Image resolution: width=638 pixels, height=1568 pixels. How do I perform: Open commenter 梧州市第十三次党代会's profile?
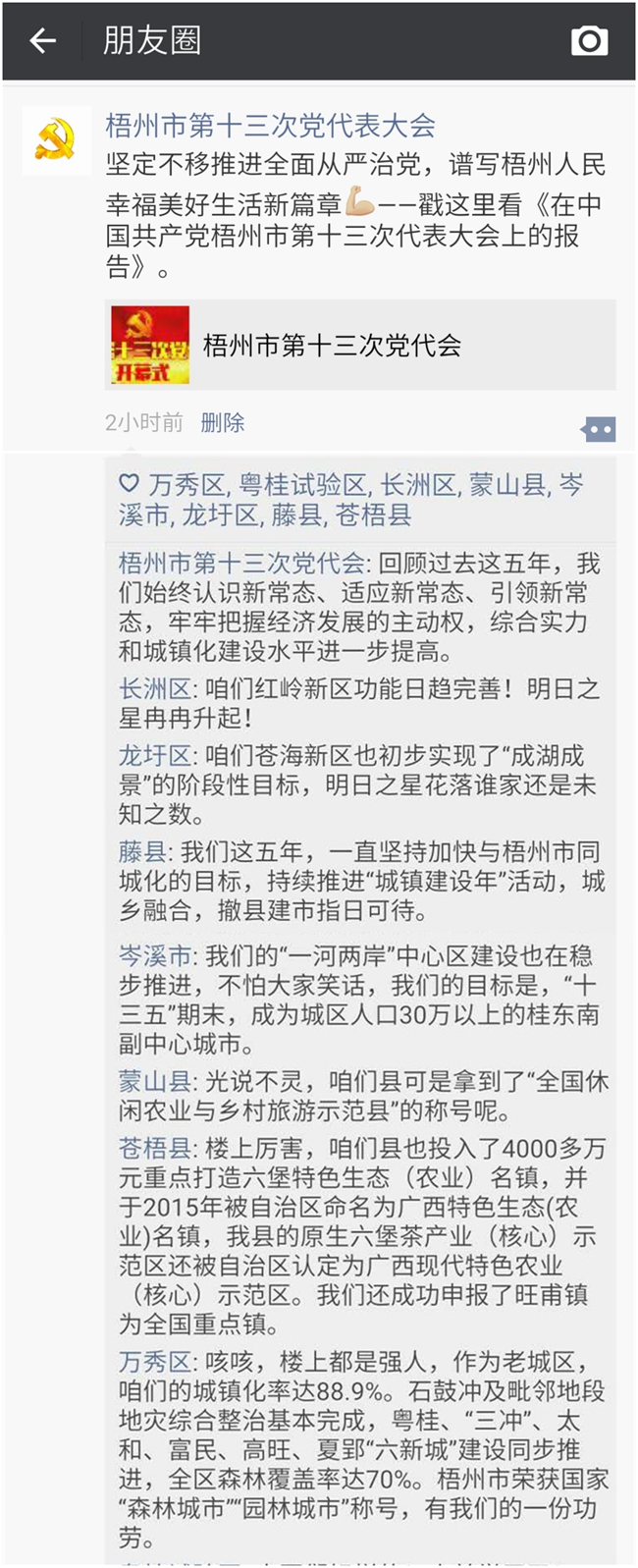point(241,564)
